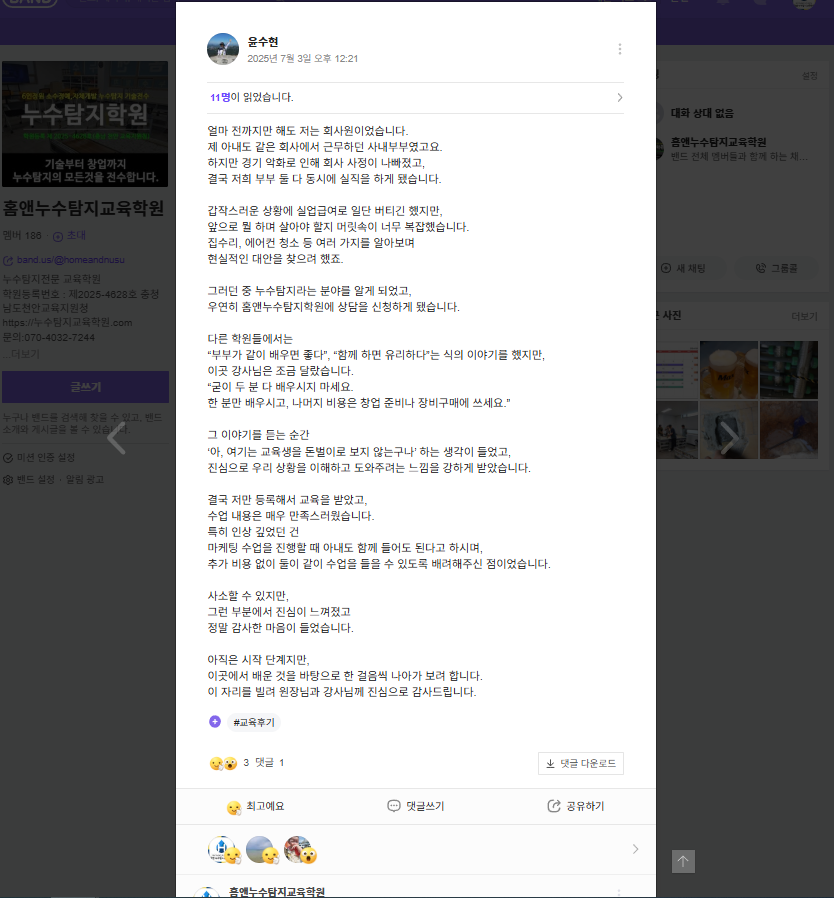Viewport: 834px width, 898px height.
Task: Write a comment via 댓글쓰기
Action: [415, 806]
